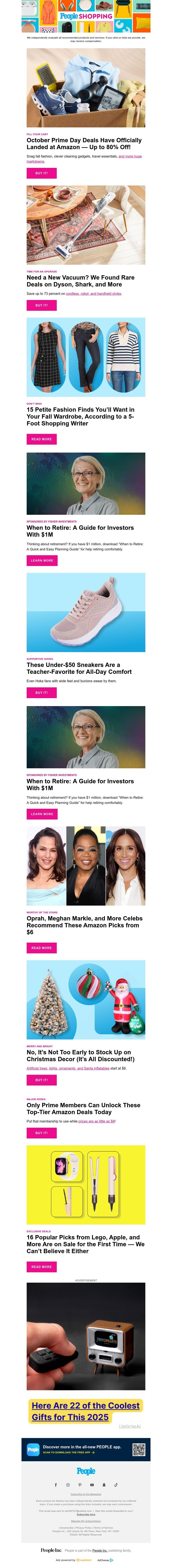Viewport: 172px width, 1568px height.
Task: Read more about 15 Petite Fashion Finds
Action: coord(41,439)
